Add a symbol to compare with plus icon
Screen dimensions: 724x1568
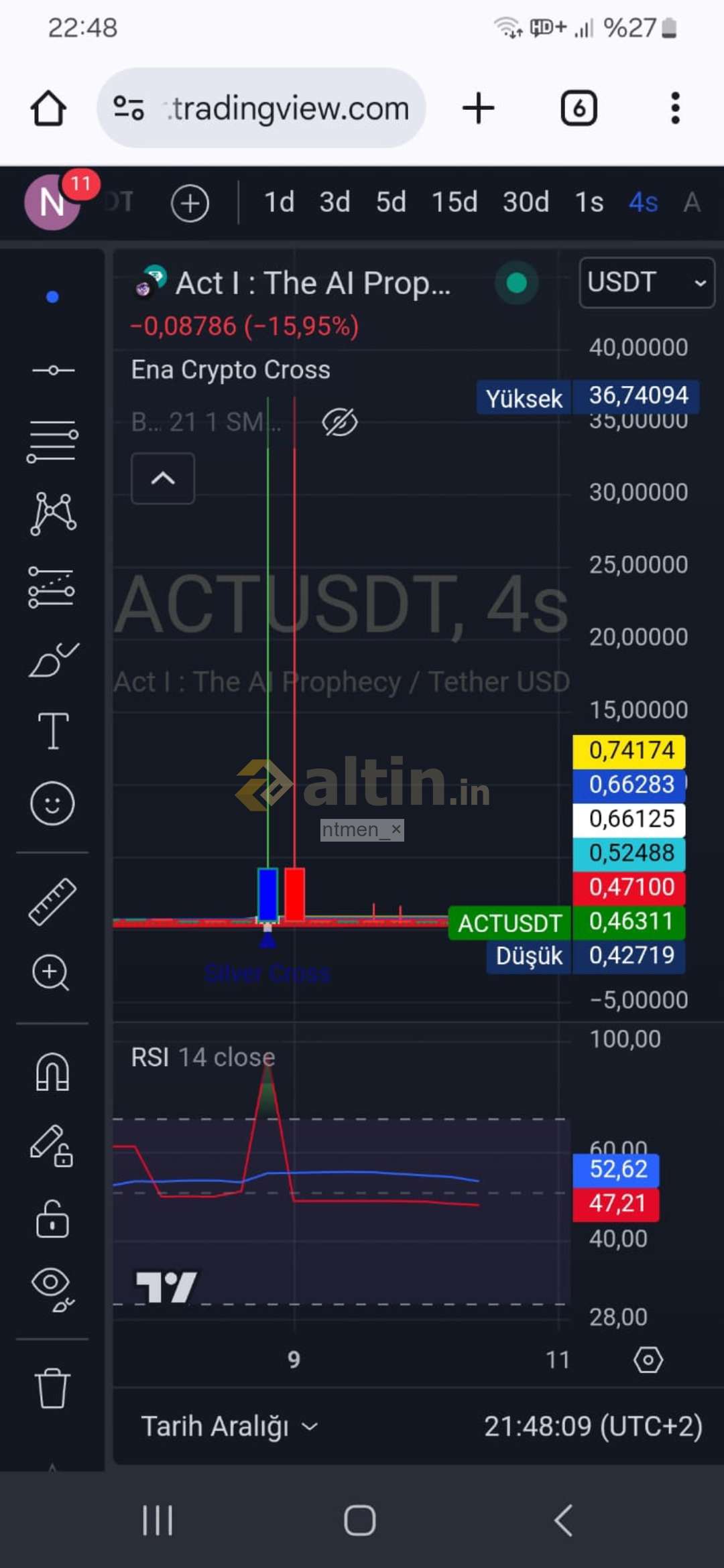(190, 202)
